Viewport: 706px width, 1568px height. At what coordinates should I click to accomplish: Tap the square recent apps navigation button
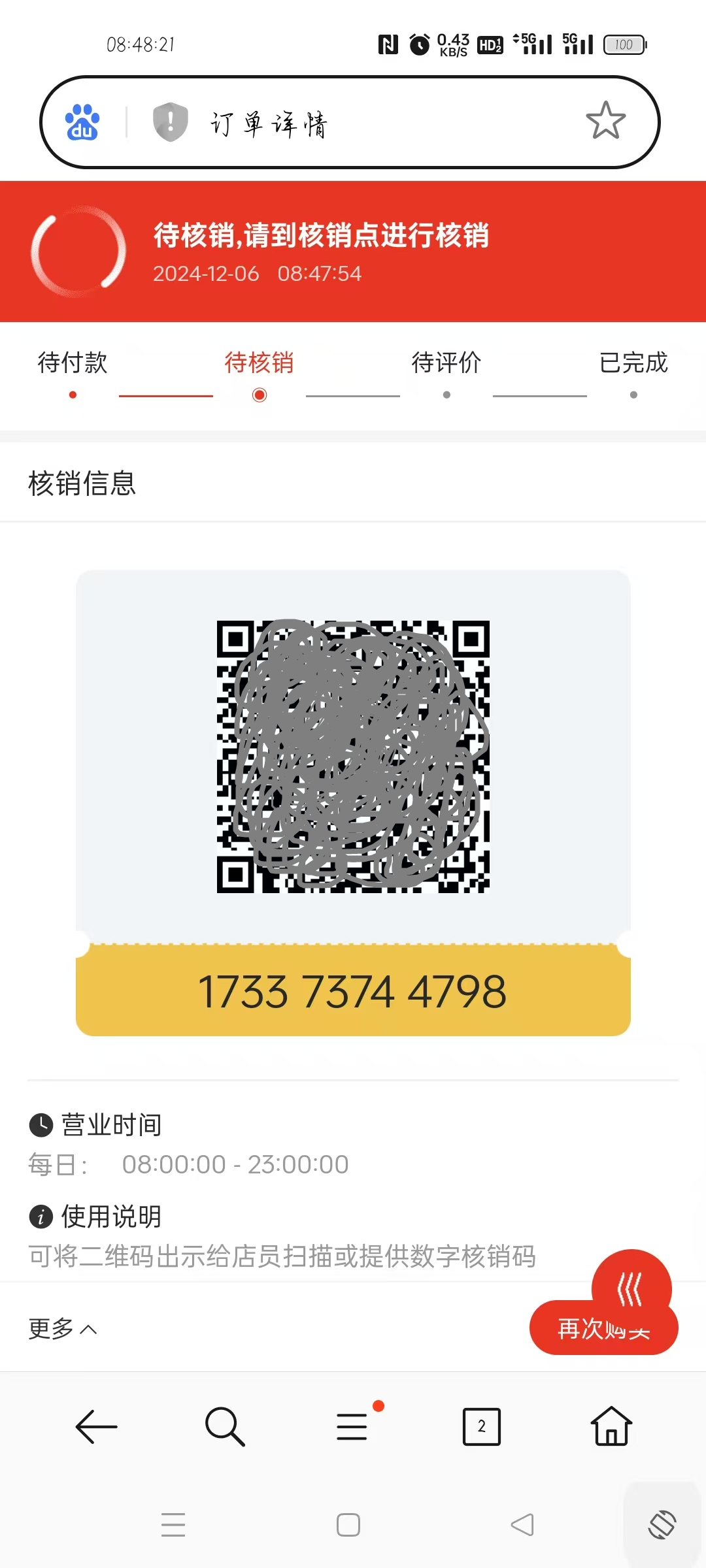349,1525
